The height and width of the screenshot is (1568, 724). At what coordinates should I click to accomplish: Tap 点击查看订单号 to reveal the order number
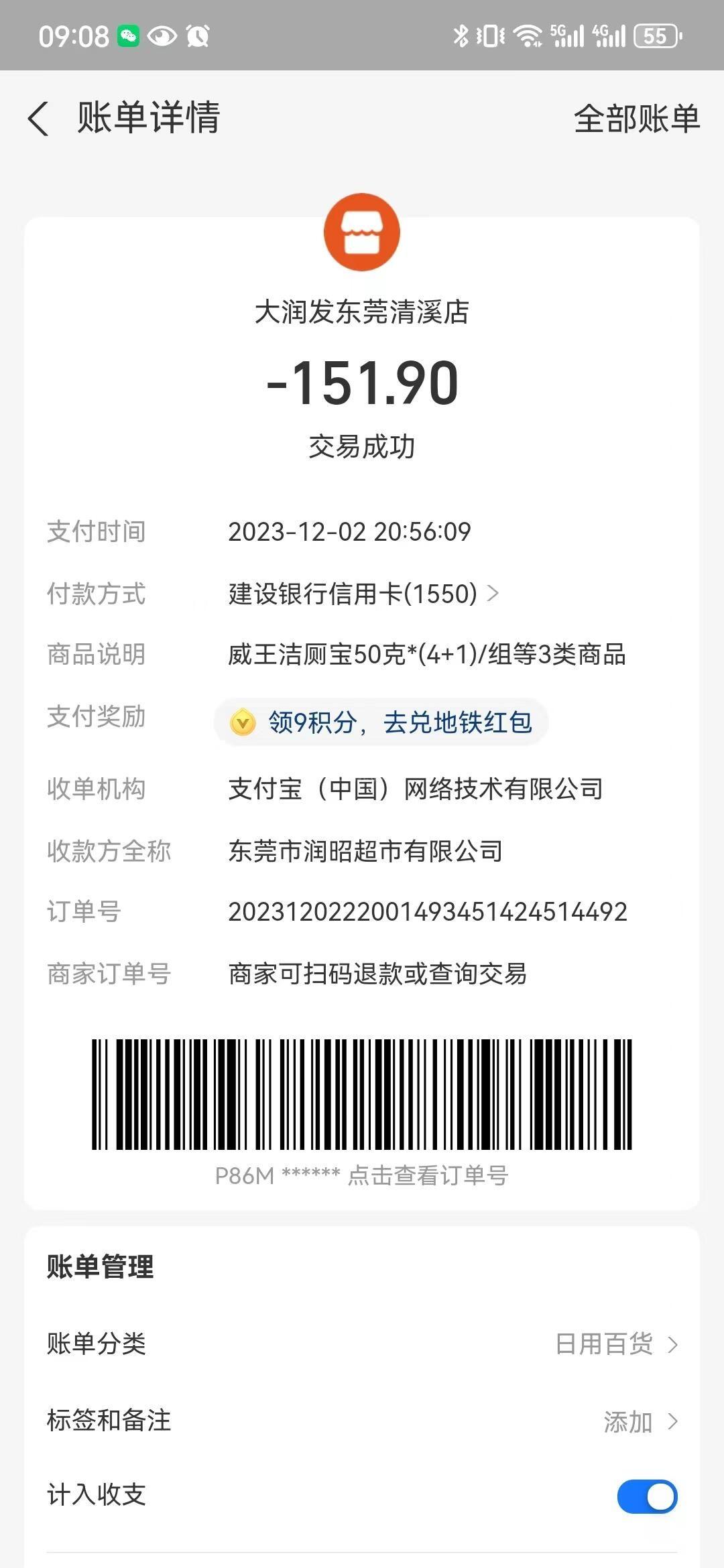pyautogui.click(x=426, y=1175)
